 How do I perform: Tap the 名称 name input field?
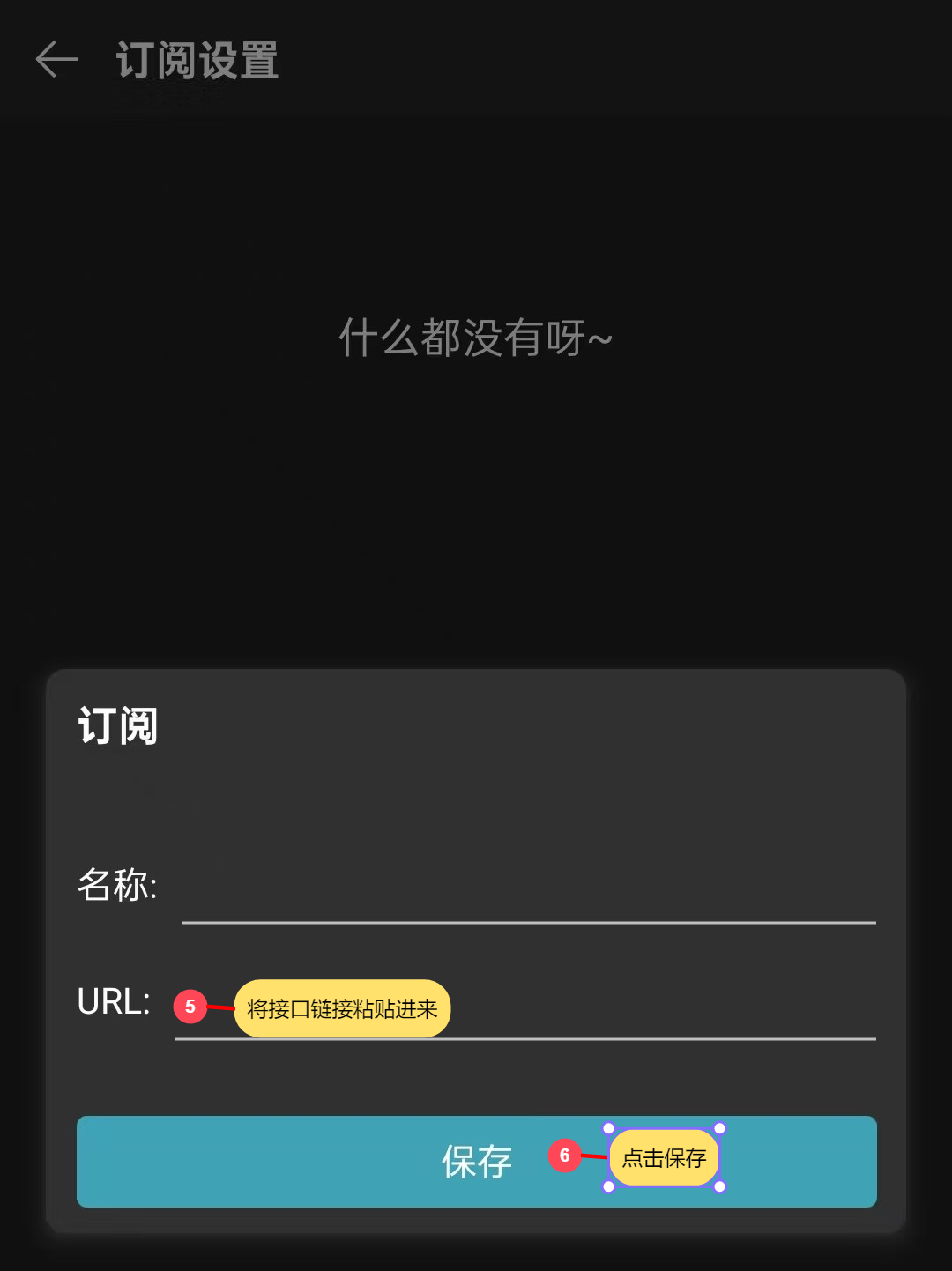pyautogui.click(x=527, y=890)
